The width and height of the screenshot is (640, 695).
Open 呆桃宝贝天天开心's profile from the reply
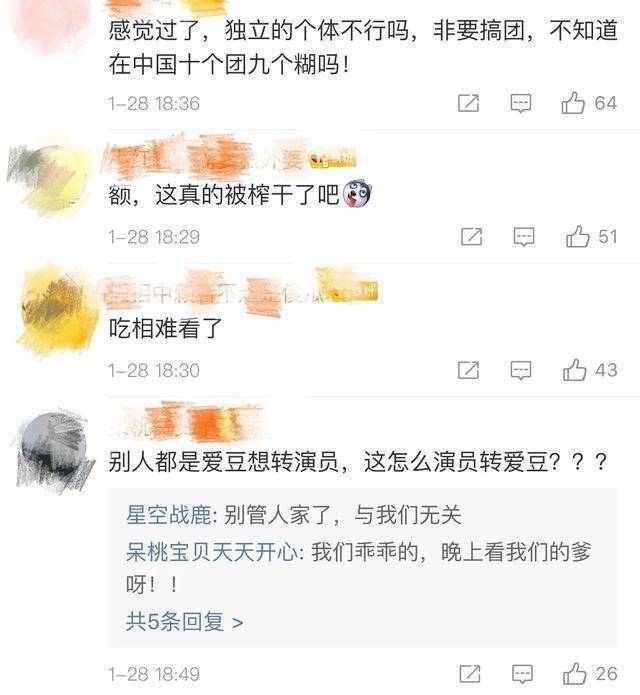[211, 551]
